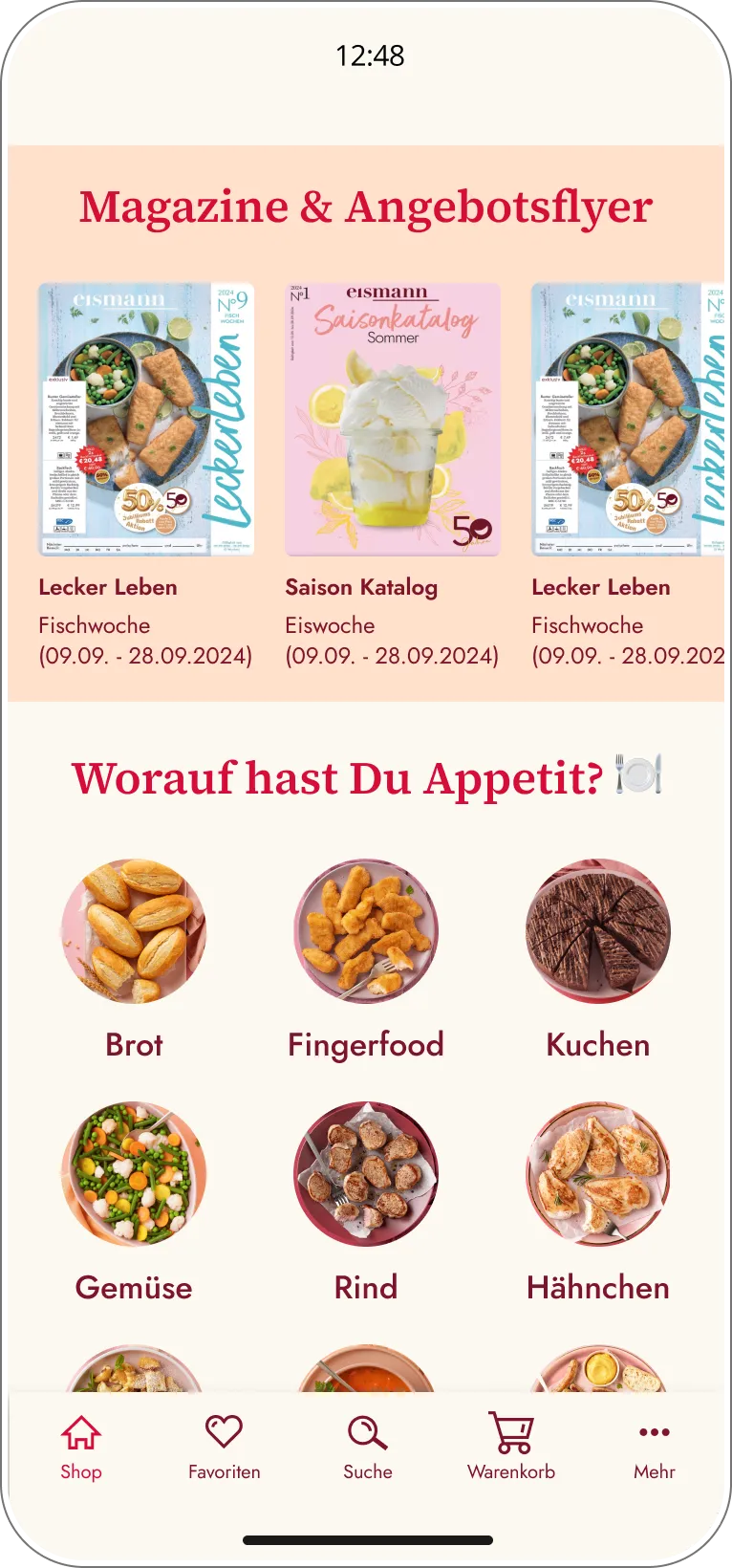Select the Rind category icon
This screenshot has width=732, height=1568.
(366, 1176)
